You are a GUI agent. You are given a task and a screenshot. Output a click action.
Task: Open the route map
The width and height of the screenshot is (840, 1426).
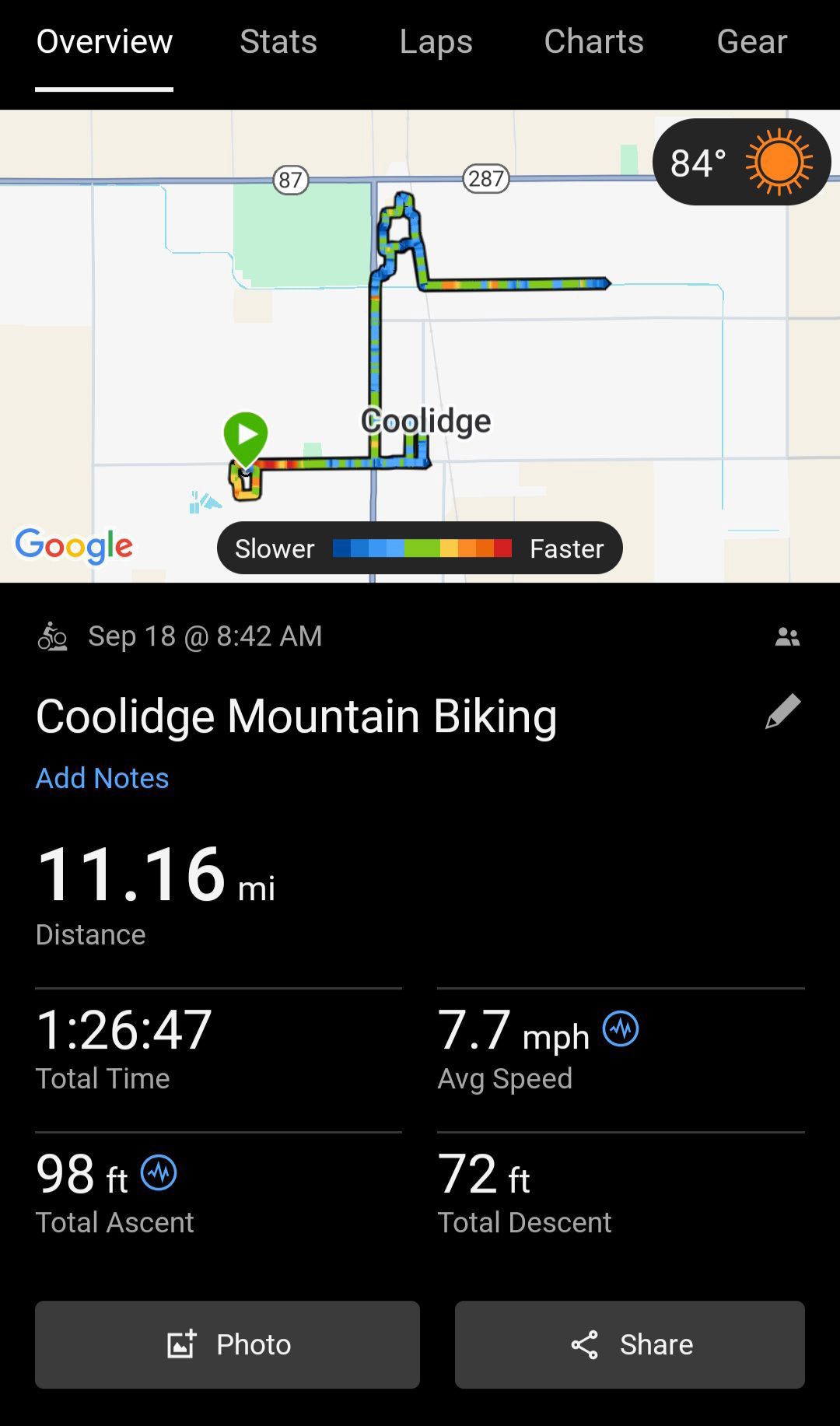click(x=420, y=346)
